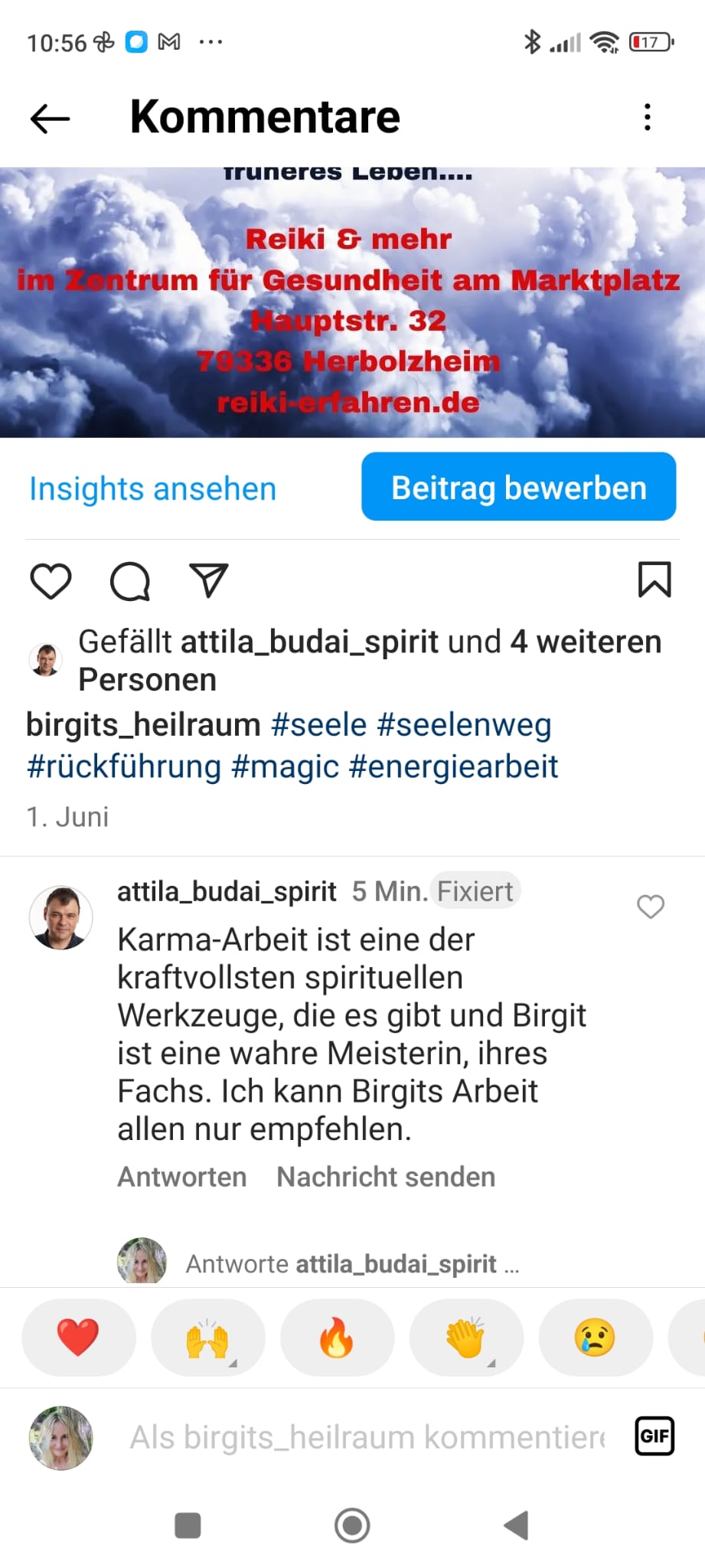This screenshot has height=1568, width=705.
Task: Open the attila_budai_spirit commenter profile
Action: [227, 891]
